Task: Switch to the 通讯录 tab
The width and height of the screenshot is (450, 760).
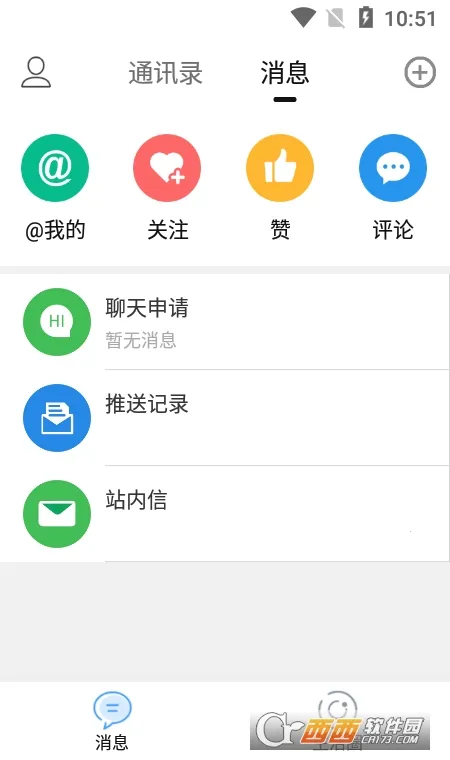Action: pos(165,74)
